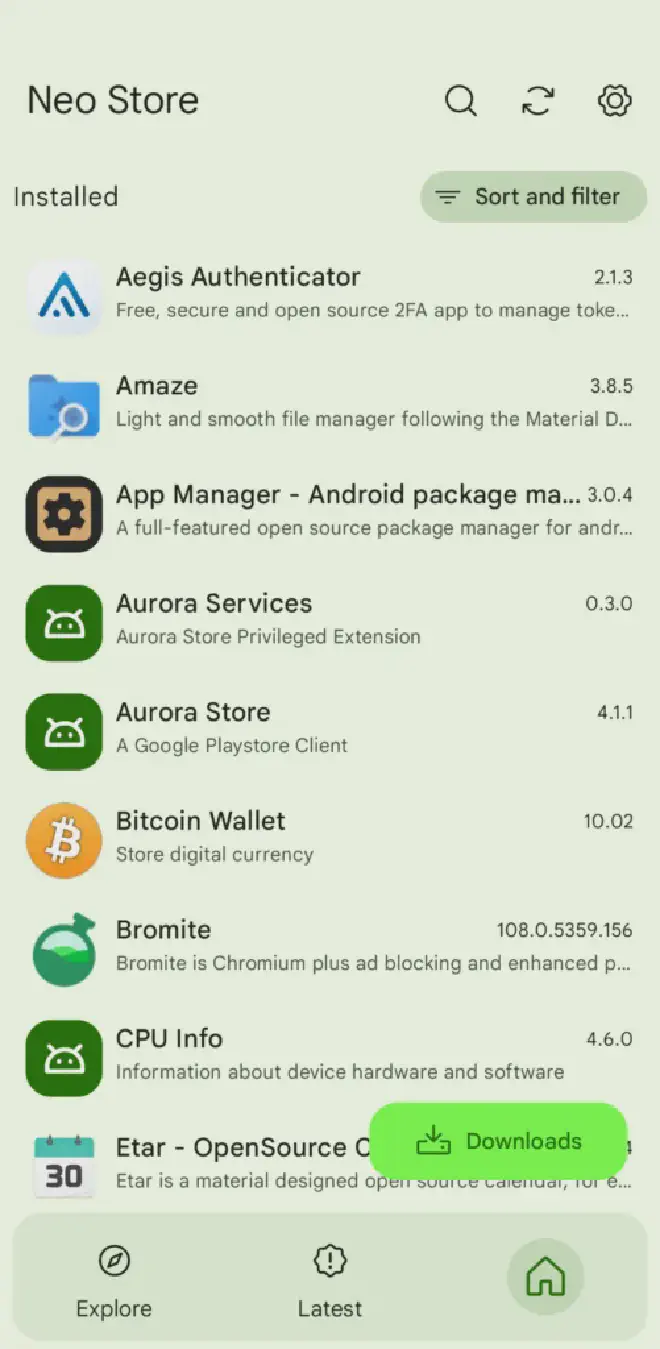Select the home Installed tab

(x=545, y=1277)
